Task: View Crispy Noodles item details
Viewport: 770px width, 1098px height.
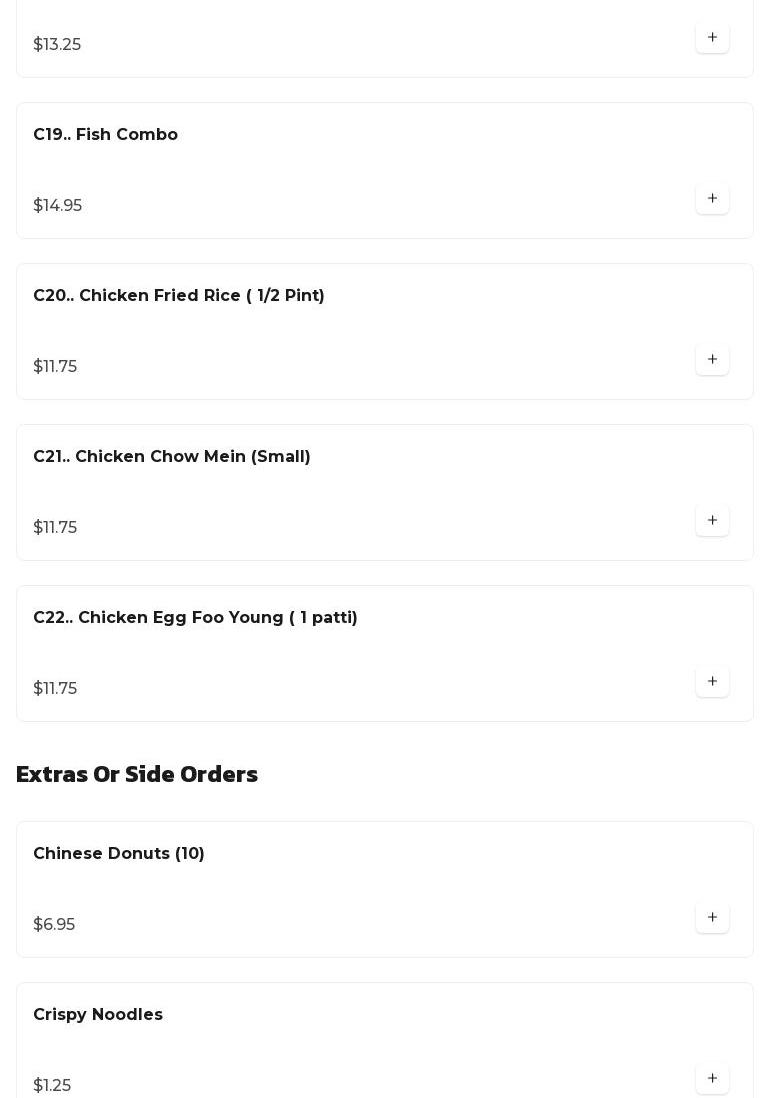Action: [x=98, y=1015]
